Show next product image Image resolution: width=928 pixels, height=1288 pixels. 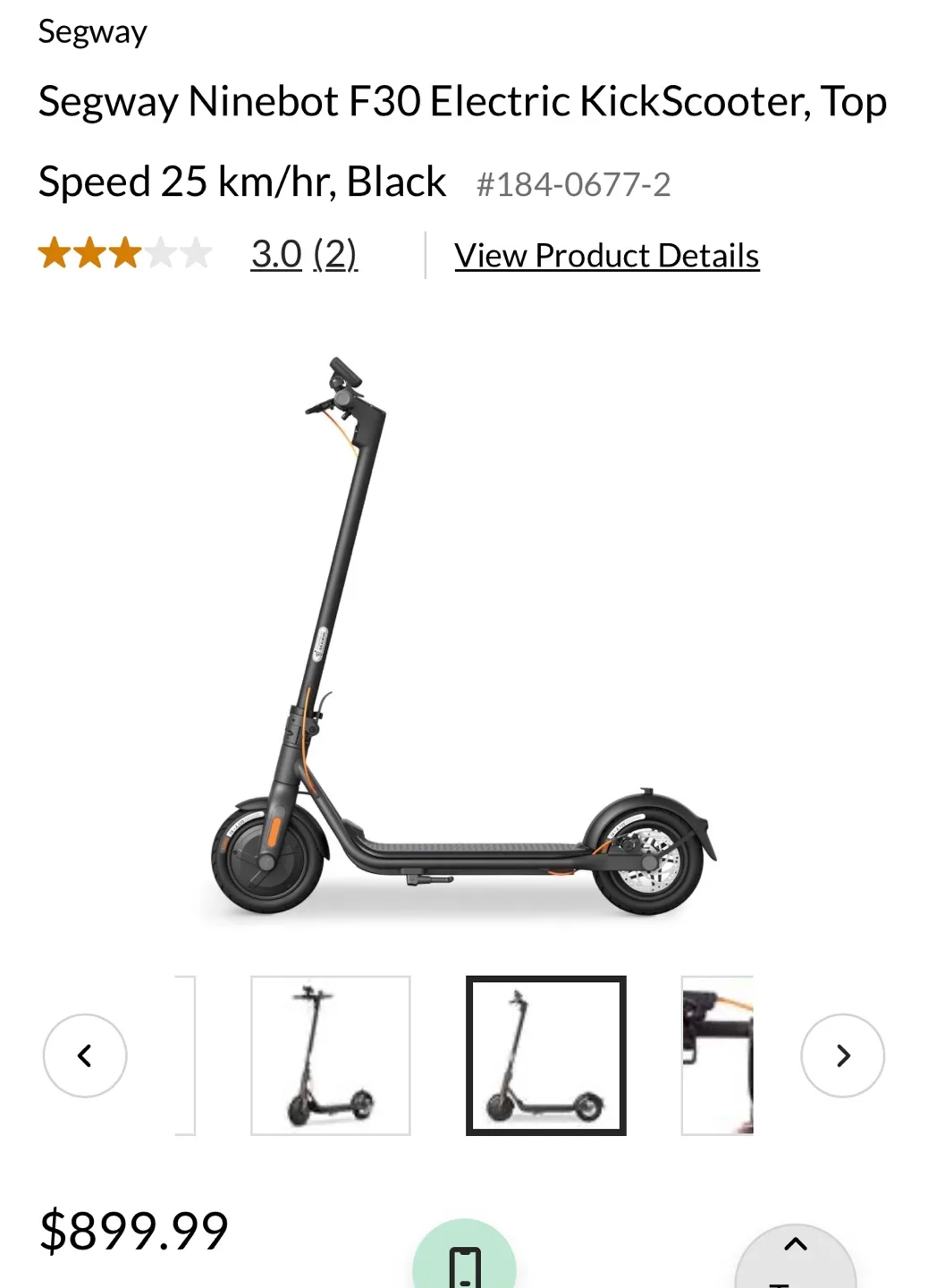pyautogui.click(x=842, y=1055)
